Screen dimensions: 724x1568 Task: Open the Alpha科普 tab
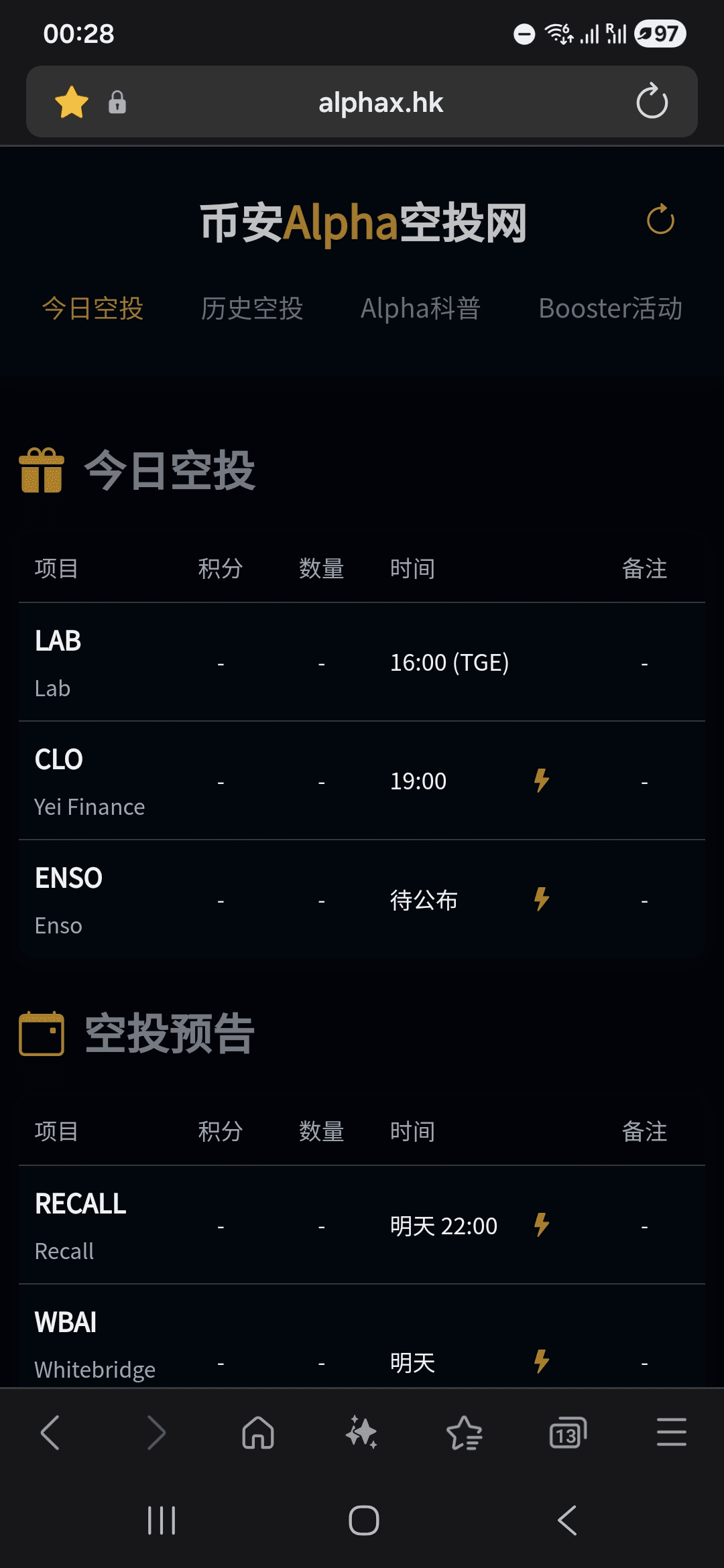point(420,309)
